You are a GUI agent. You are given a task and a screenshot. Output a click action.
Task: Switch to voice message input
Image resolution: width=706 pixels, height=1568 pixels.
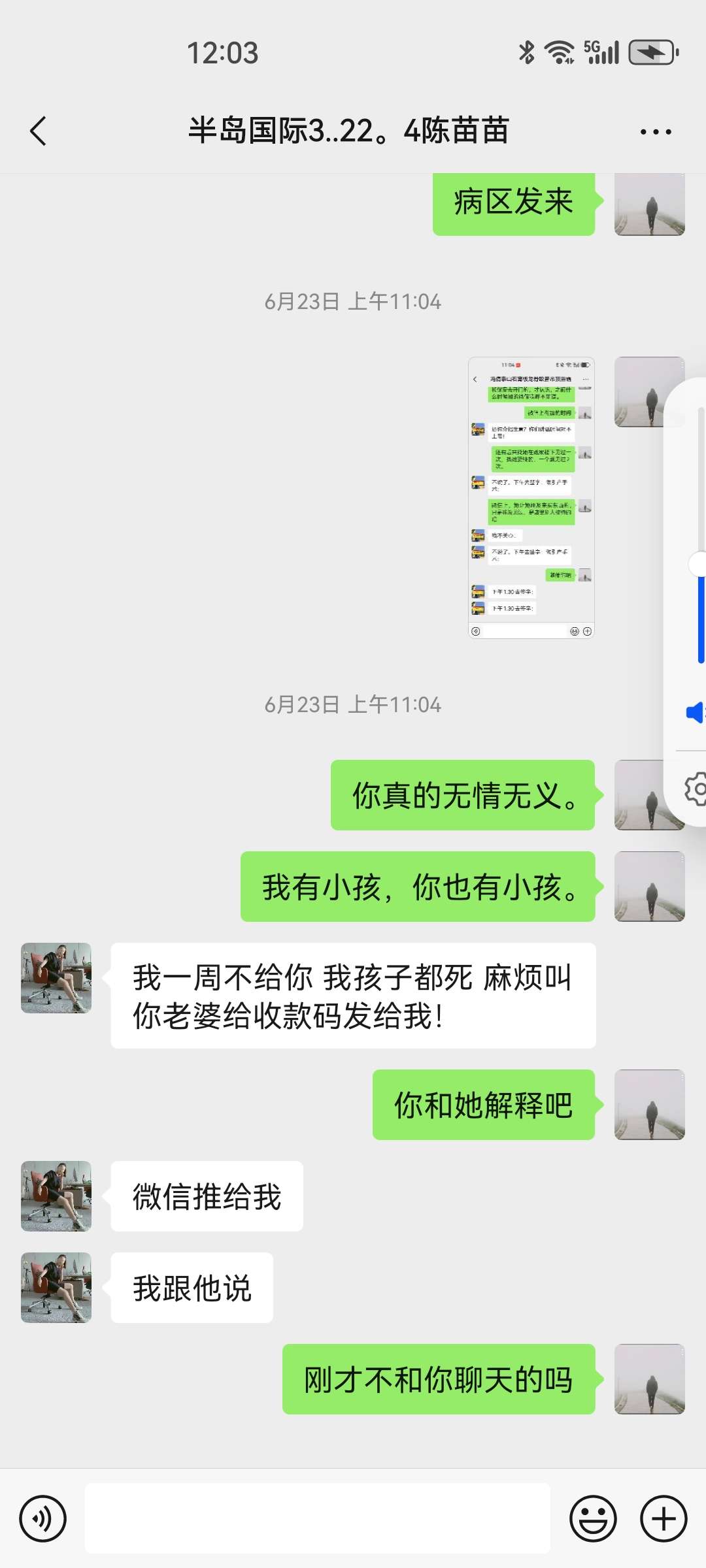43,1518
